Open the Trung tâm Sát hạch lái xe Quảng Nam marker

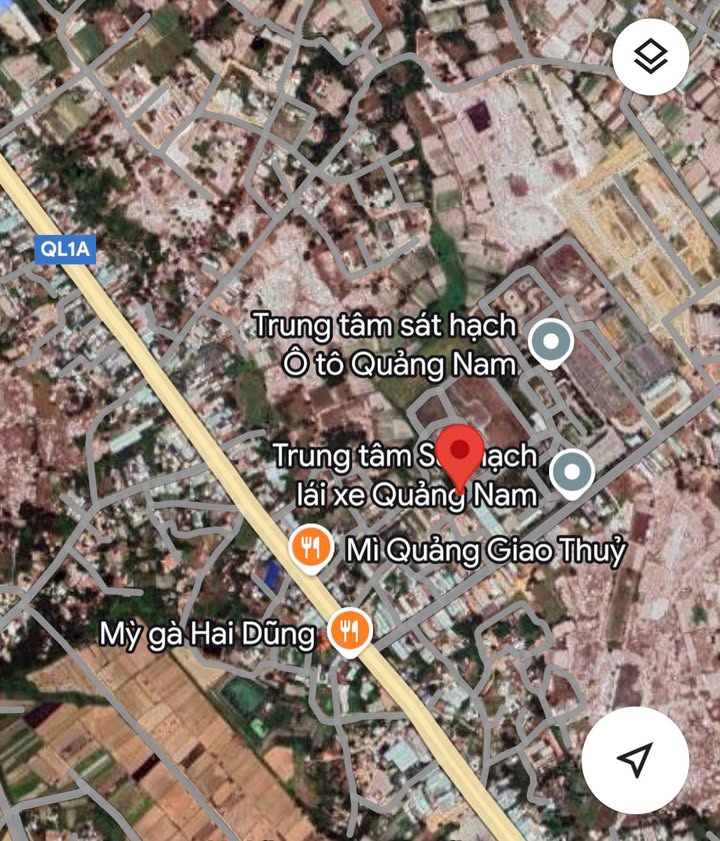tap(572, 472)
